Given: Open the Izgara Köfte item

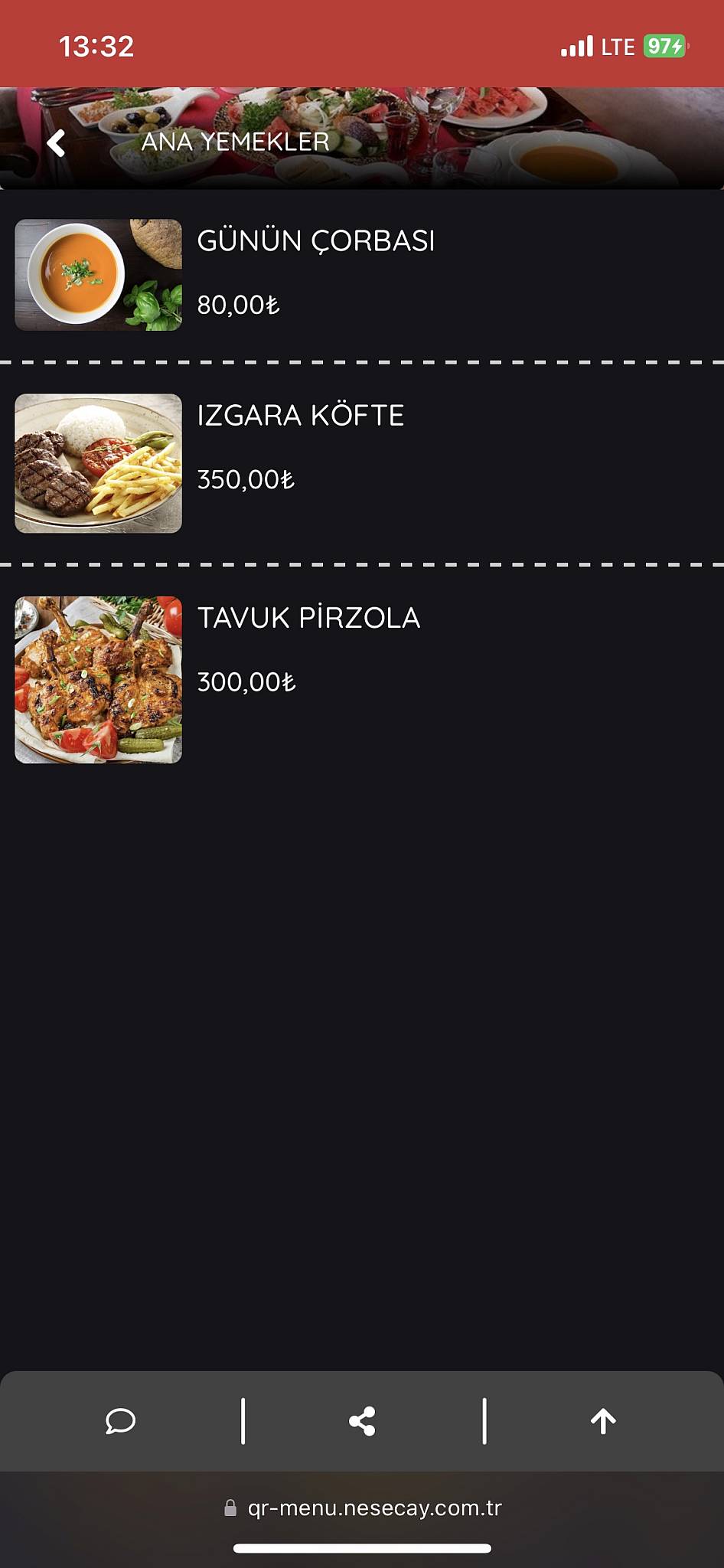Looking at the screenshot, I should (x=362, y=463).
